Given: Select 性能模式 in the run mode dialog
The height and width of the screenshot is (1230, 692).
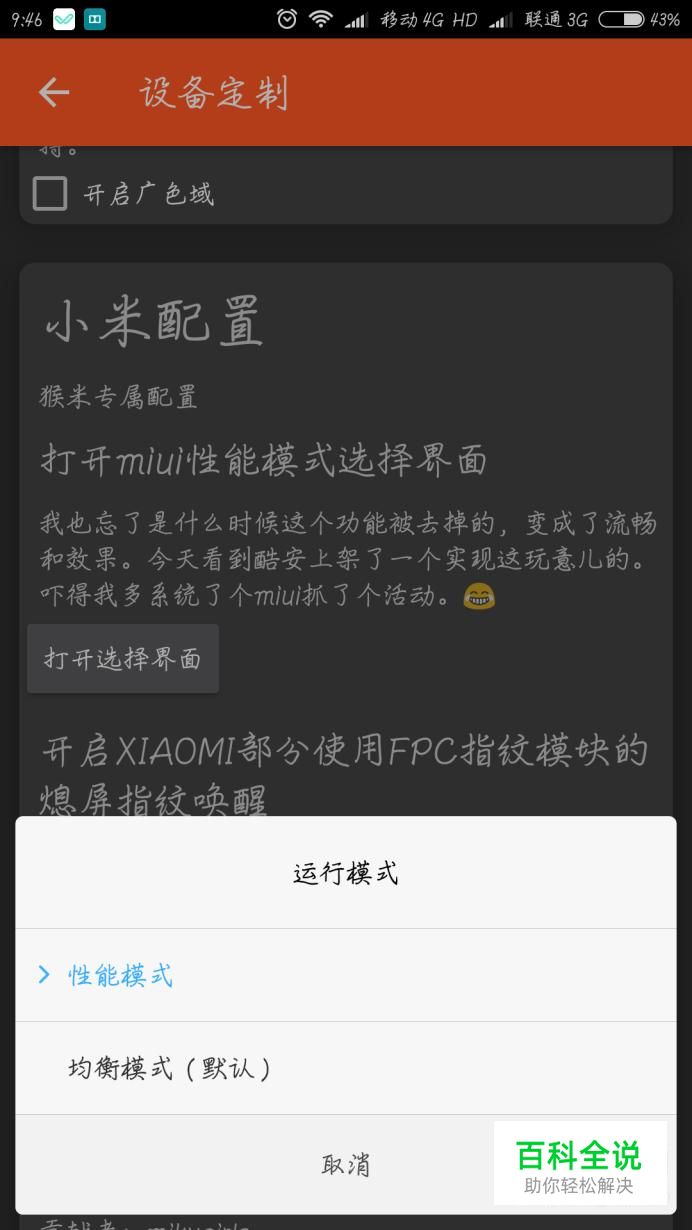Looking at the screenshot, I should click(120, 975).
